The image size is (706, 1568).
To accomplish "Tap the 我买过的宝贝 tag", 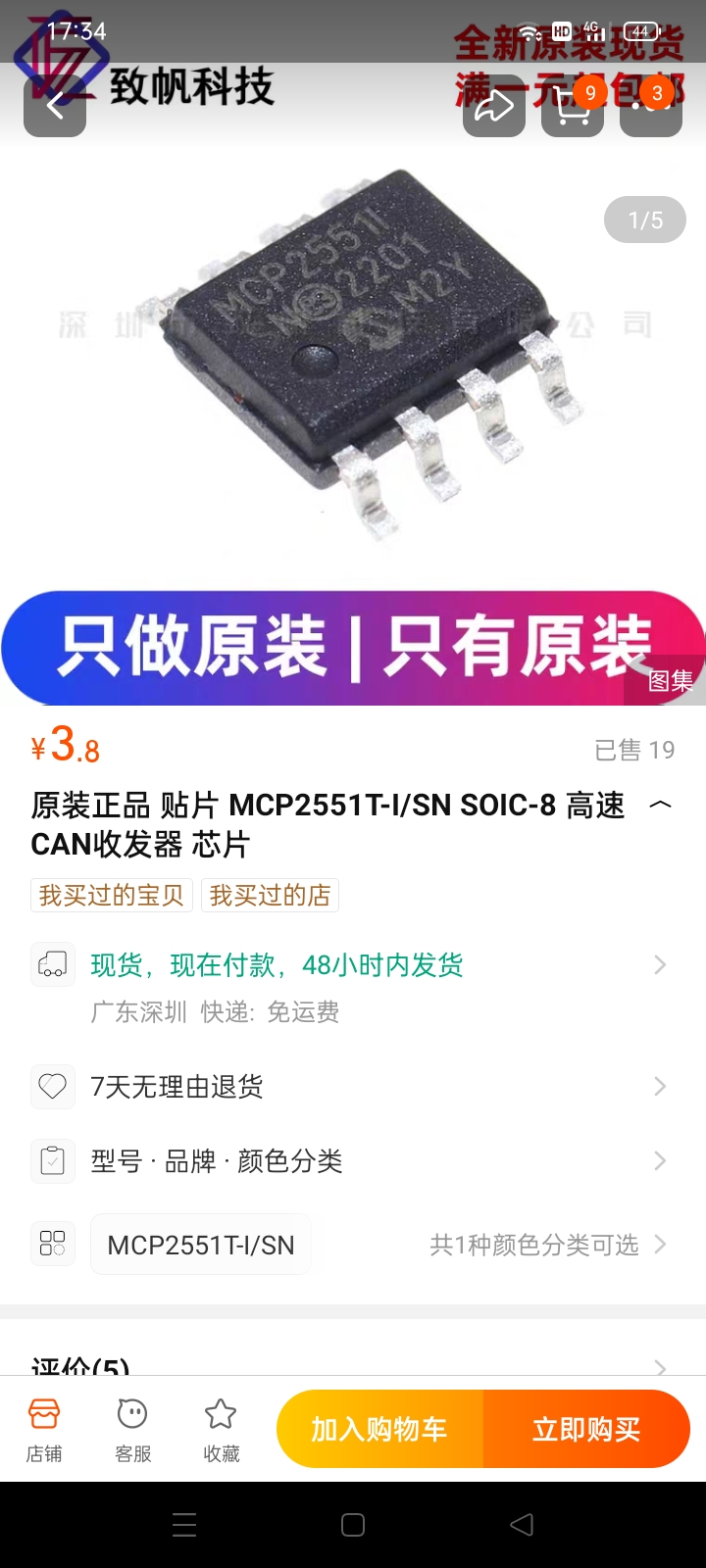I will (x=112, y=895).
